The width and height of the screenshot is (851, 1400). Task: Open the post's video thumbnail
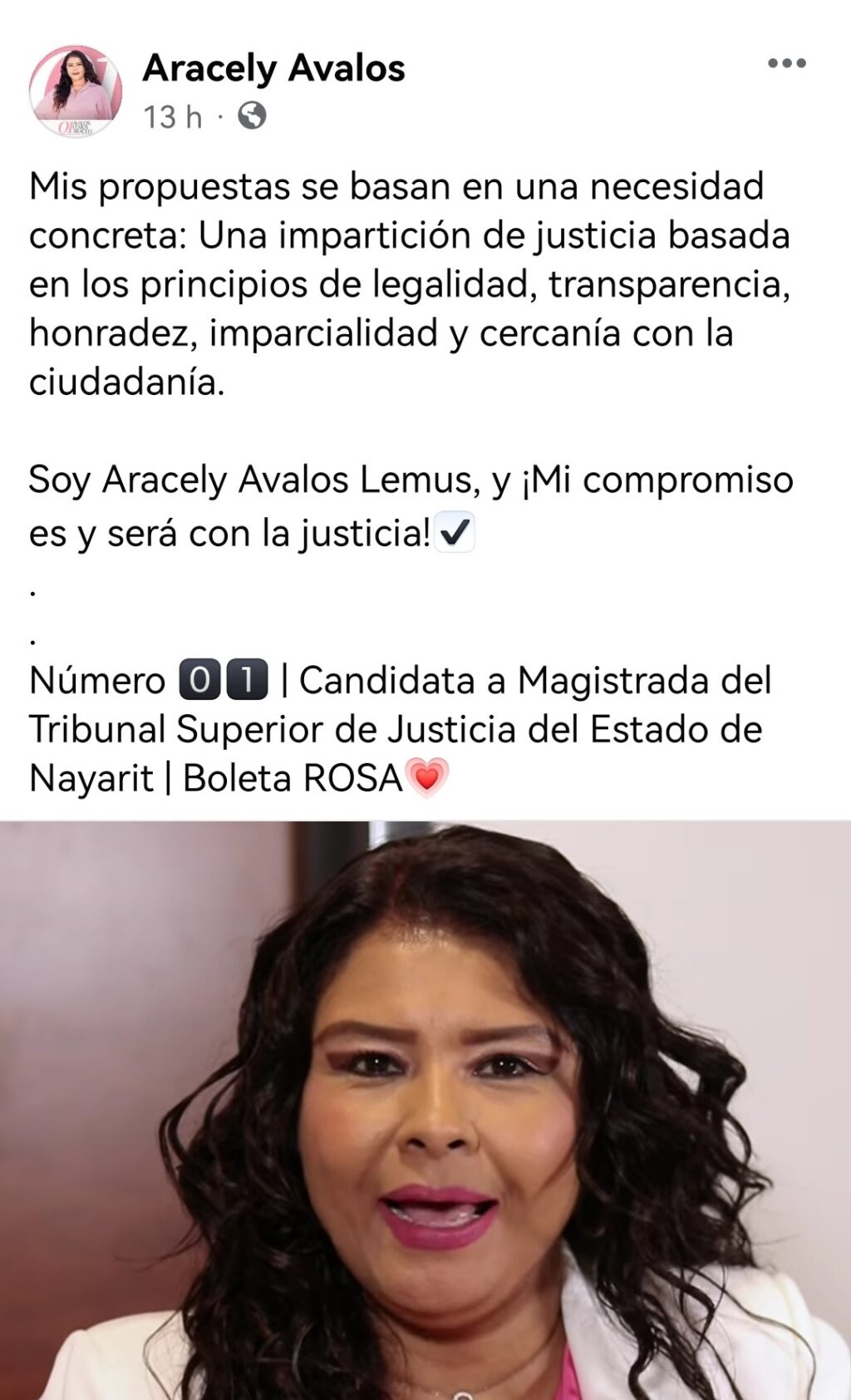click(425, 1110)
